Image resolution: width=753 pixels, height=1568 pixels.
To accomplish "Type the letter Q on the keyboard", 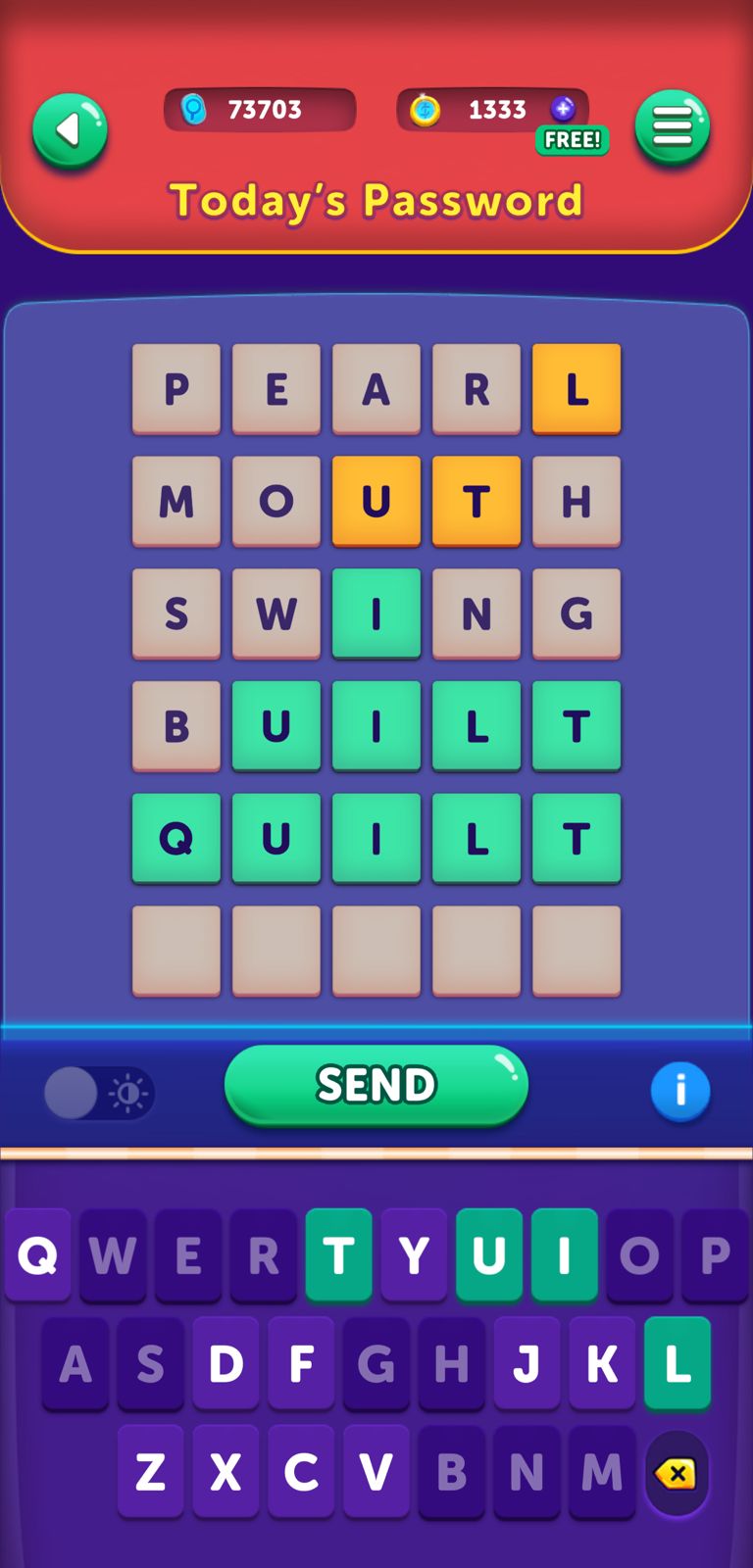I will (x=37, y=1254).
